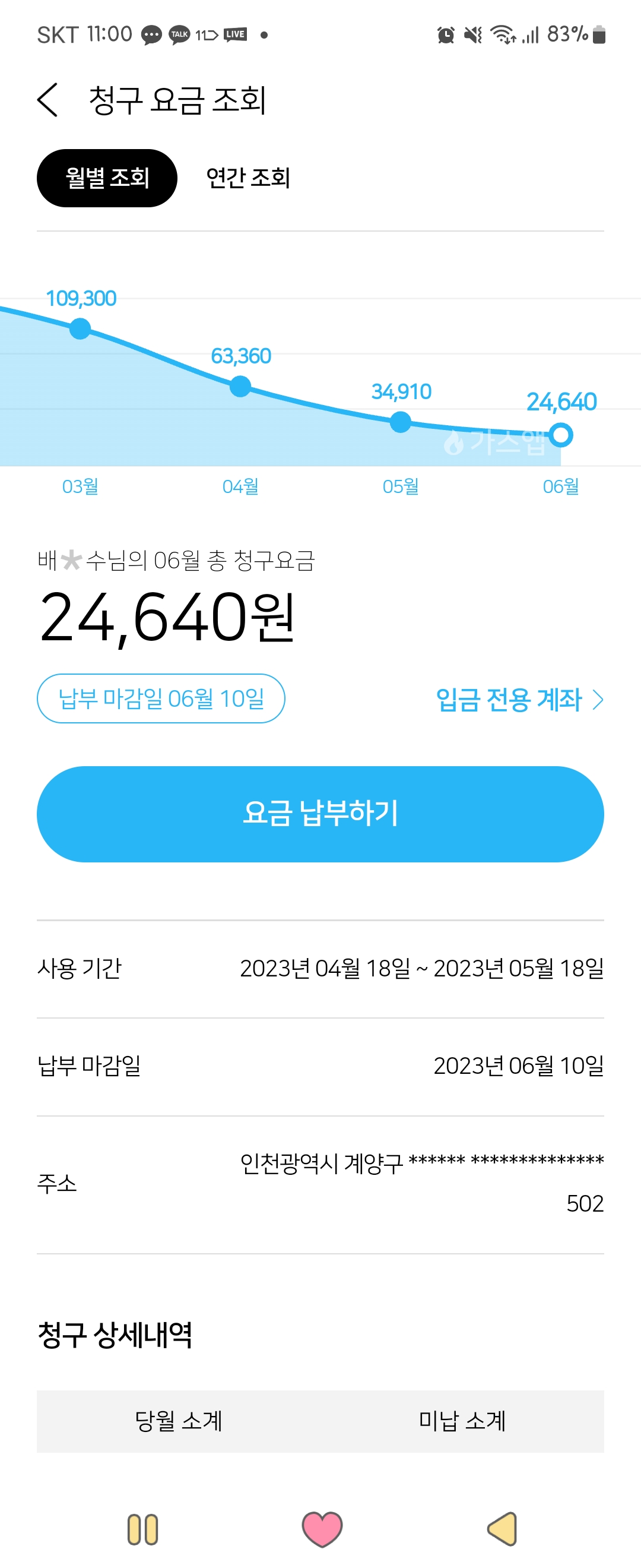Screen dimensions: 641x1568
Task: Select the 06월 point on the chart
Action: [561, 435]
